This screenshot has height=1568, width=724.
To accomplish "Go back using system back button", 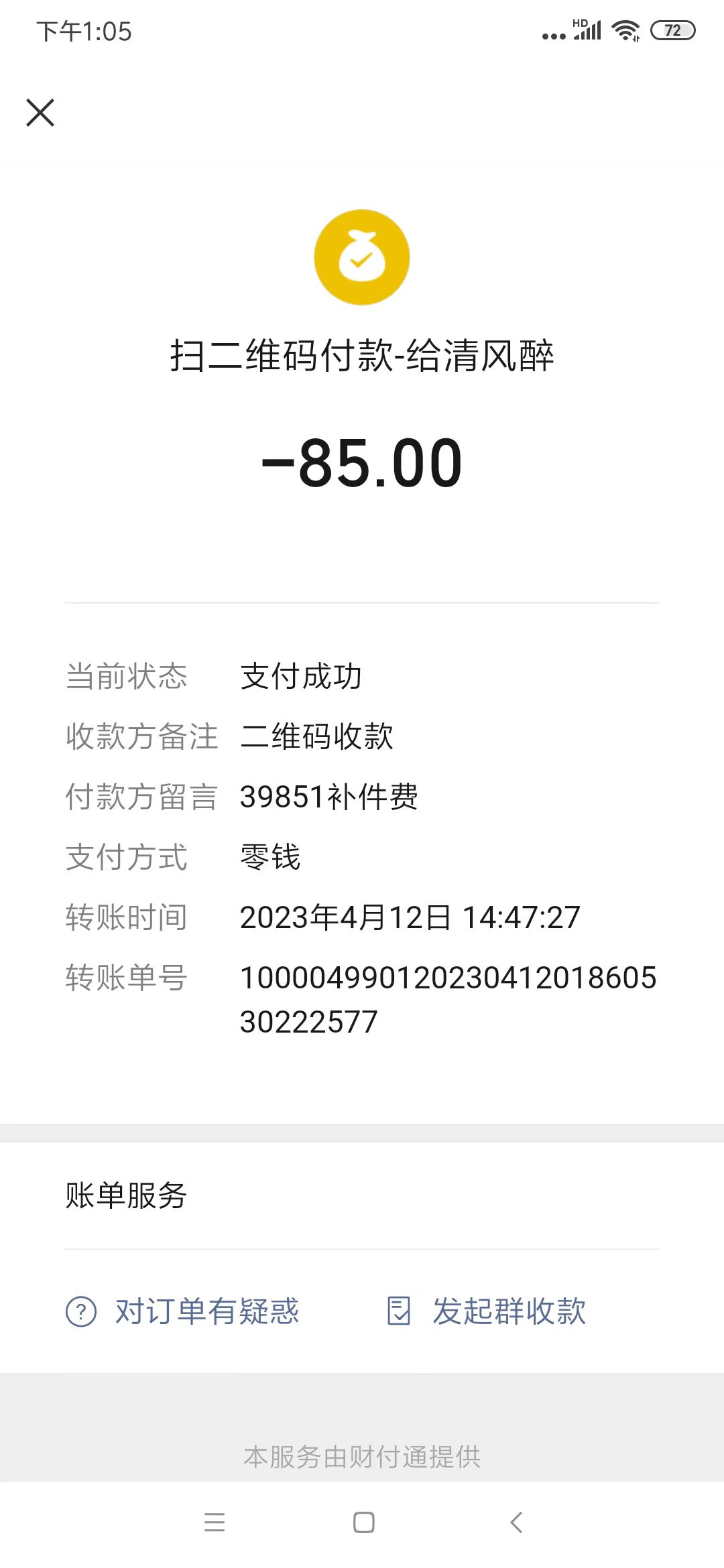I will 516,1522.
